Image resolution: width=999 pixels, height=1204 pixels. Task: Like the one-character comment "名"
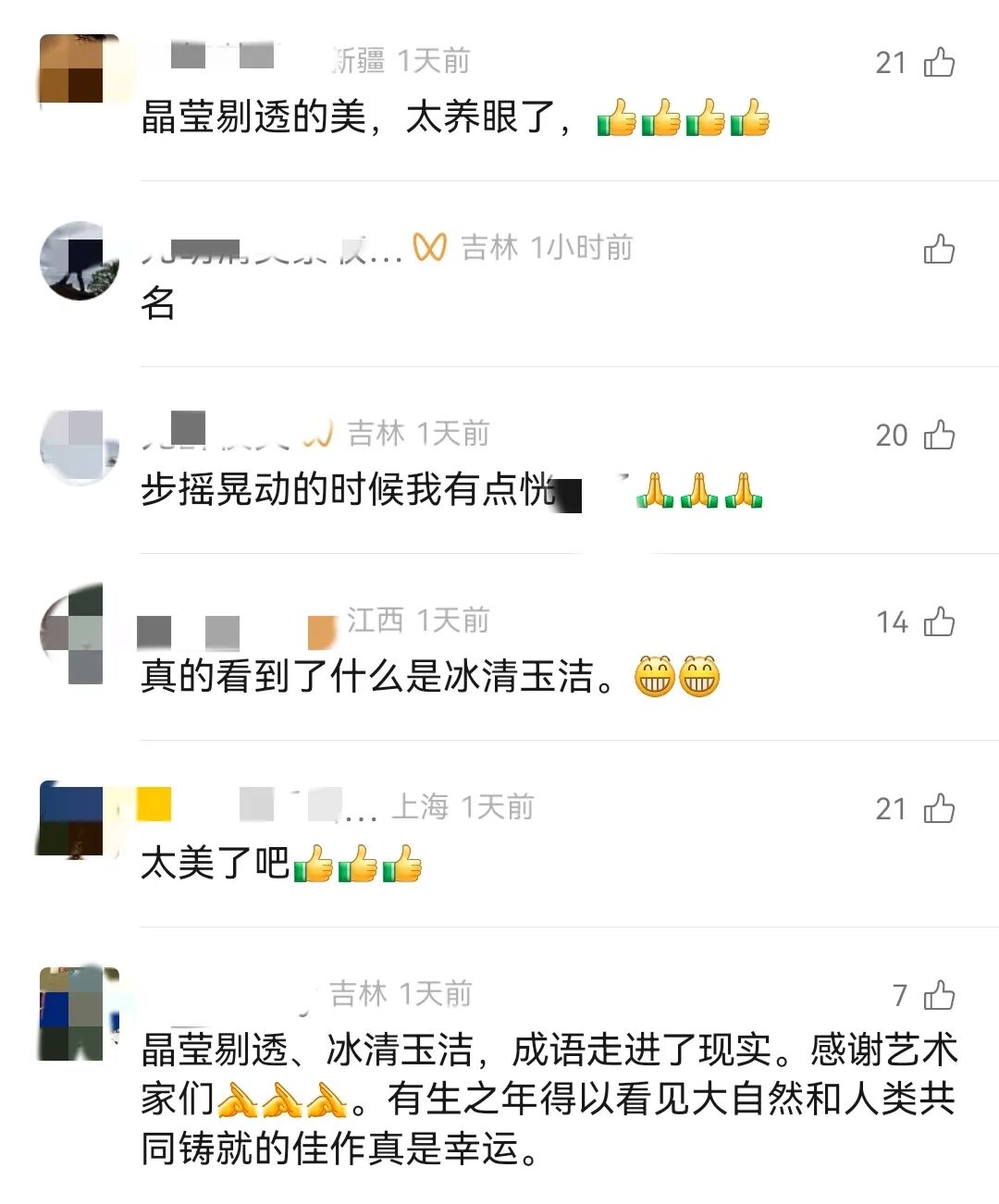point(939,249)
